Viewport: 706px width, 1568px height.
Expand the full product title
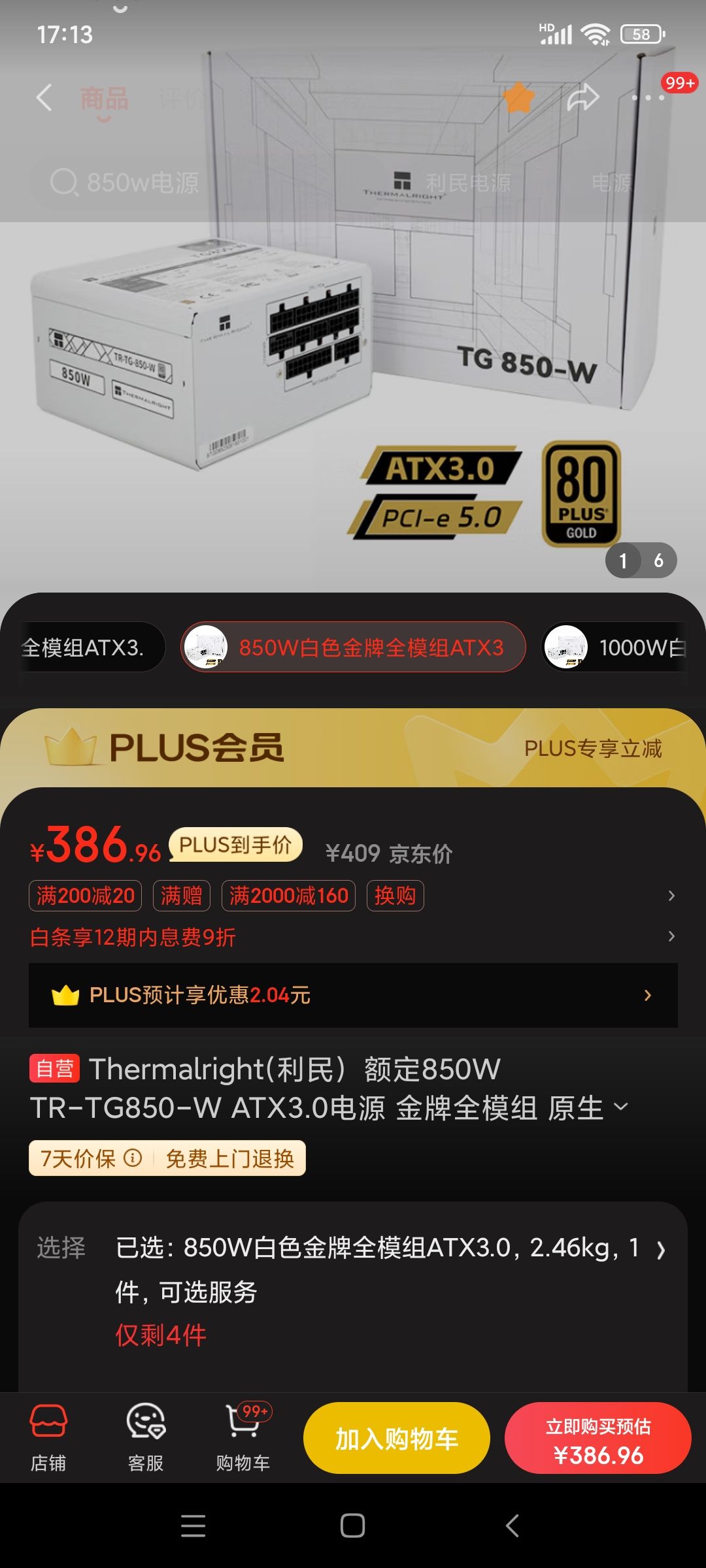[620, 1105]
